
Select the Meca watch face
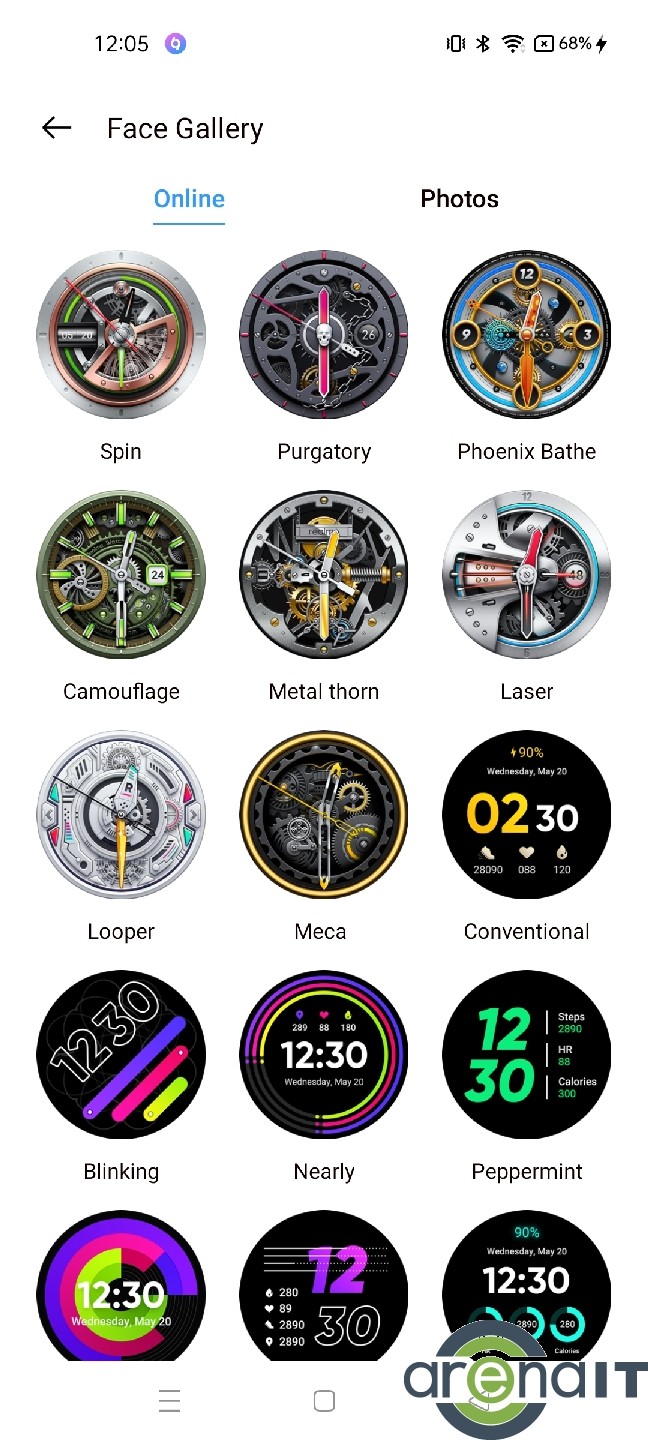point(324,814)
